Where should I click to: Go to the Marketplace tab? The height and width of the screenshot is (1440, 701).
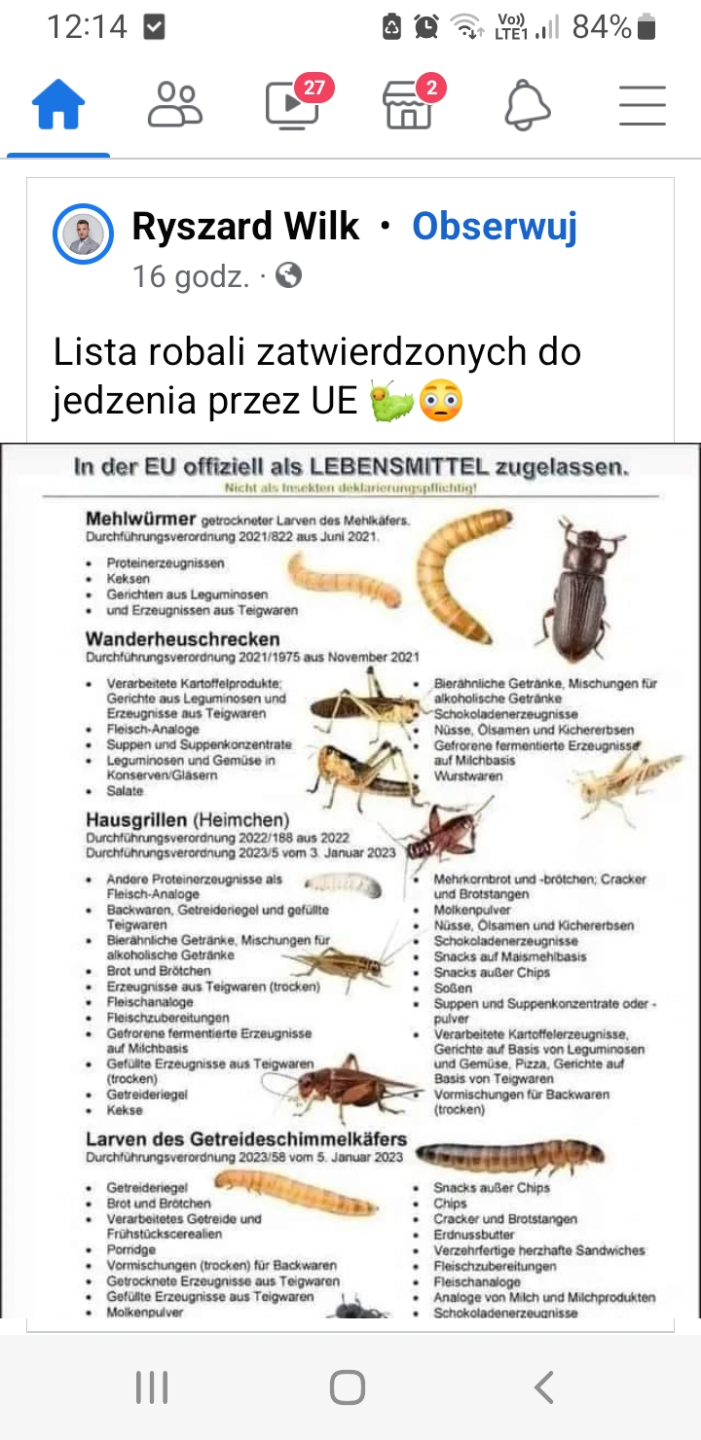pos(408,105)
